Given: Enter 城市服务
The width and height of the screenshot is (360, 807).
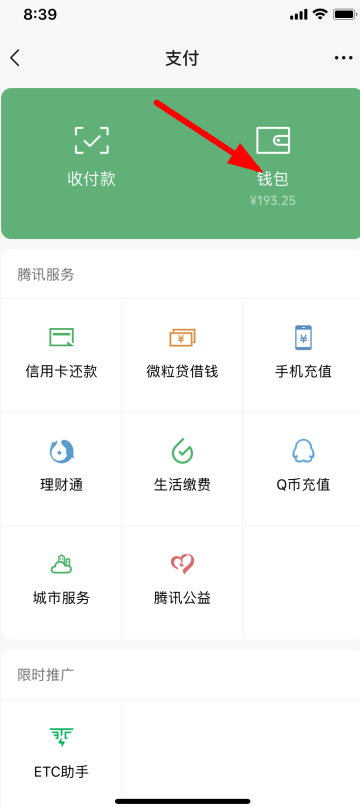Looking at the screenshot, I should coord(61,582).
